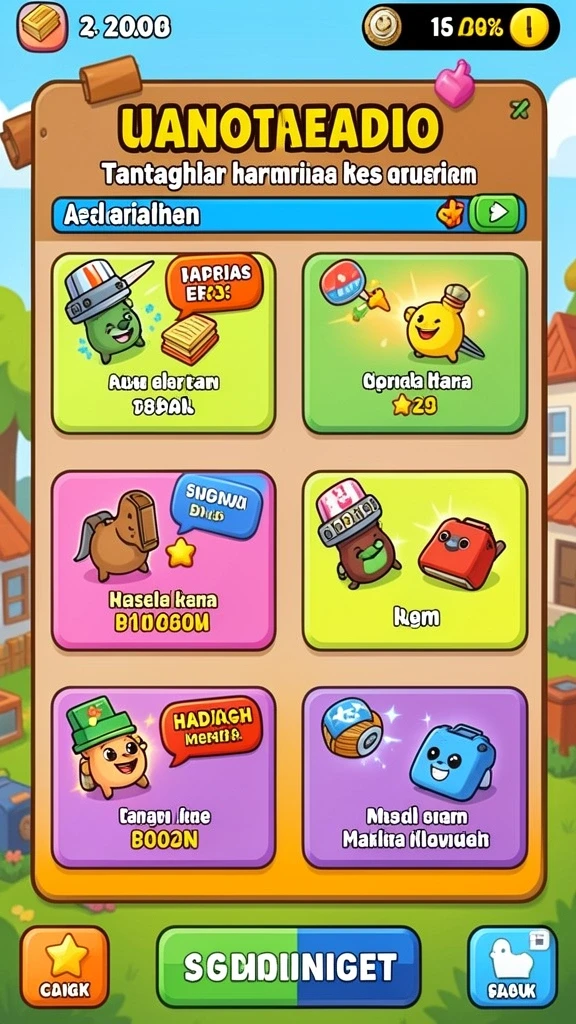Tap the yellow coin button at top

coord(529,27)
